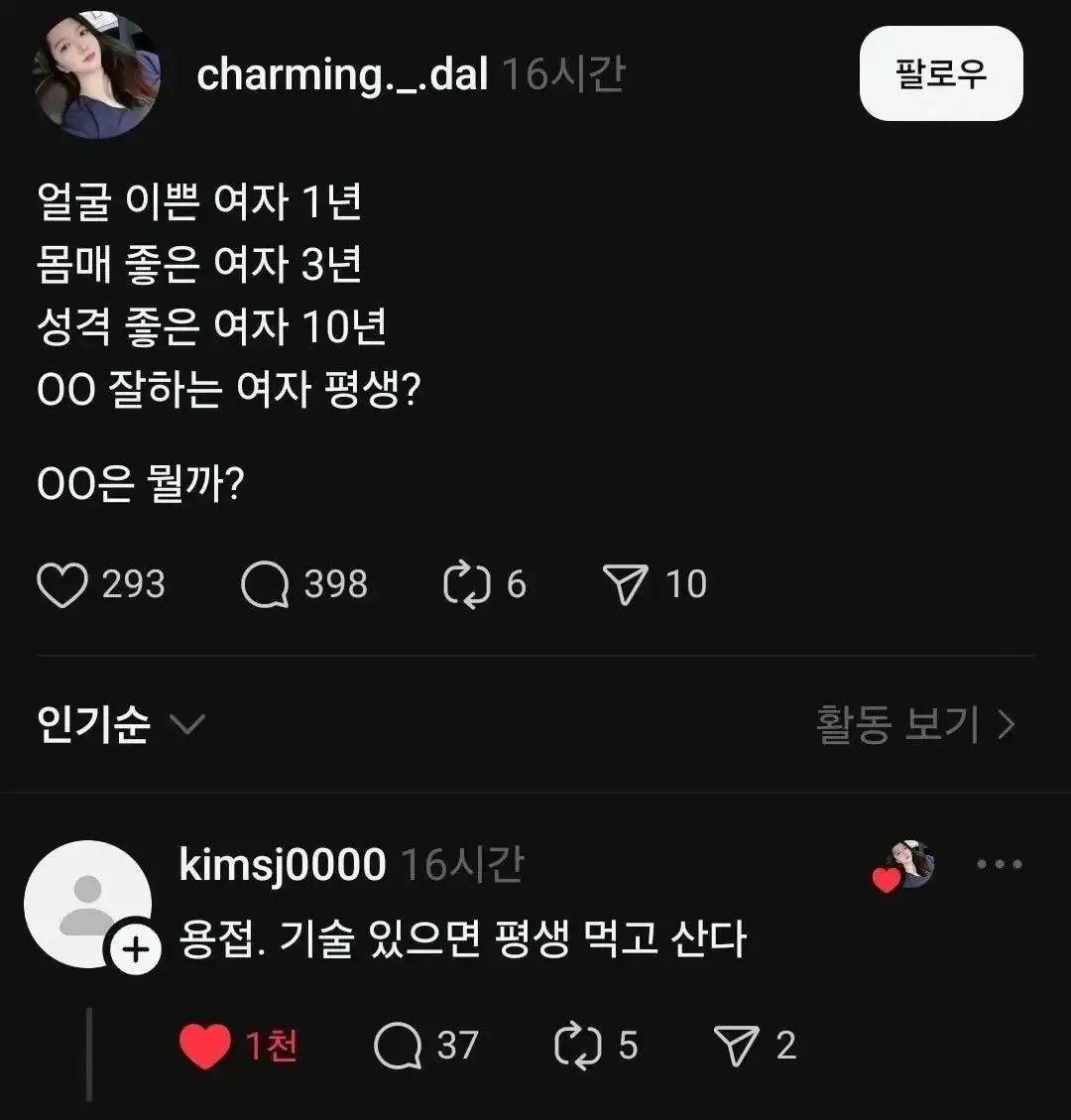Viewport: 1071px width, 1120px height.
Task: Open charming._.dal's profile
Action: 340,73
